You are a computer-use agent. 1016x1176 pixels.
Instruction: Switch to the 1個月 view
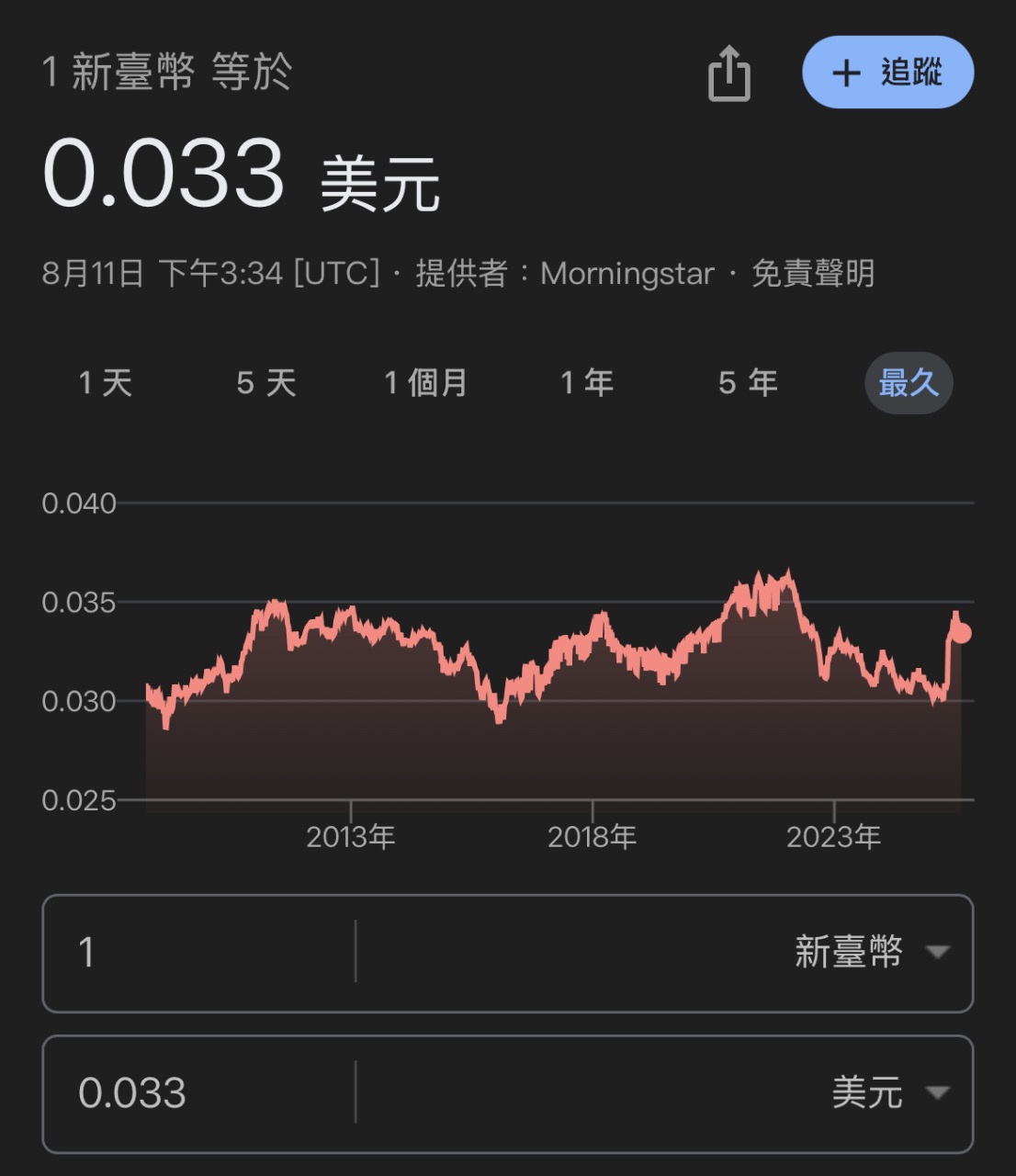click(426, 383)
